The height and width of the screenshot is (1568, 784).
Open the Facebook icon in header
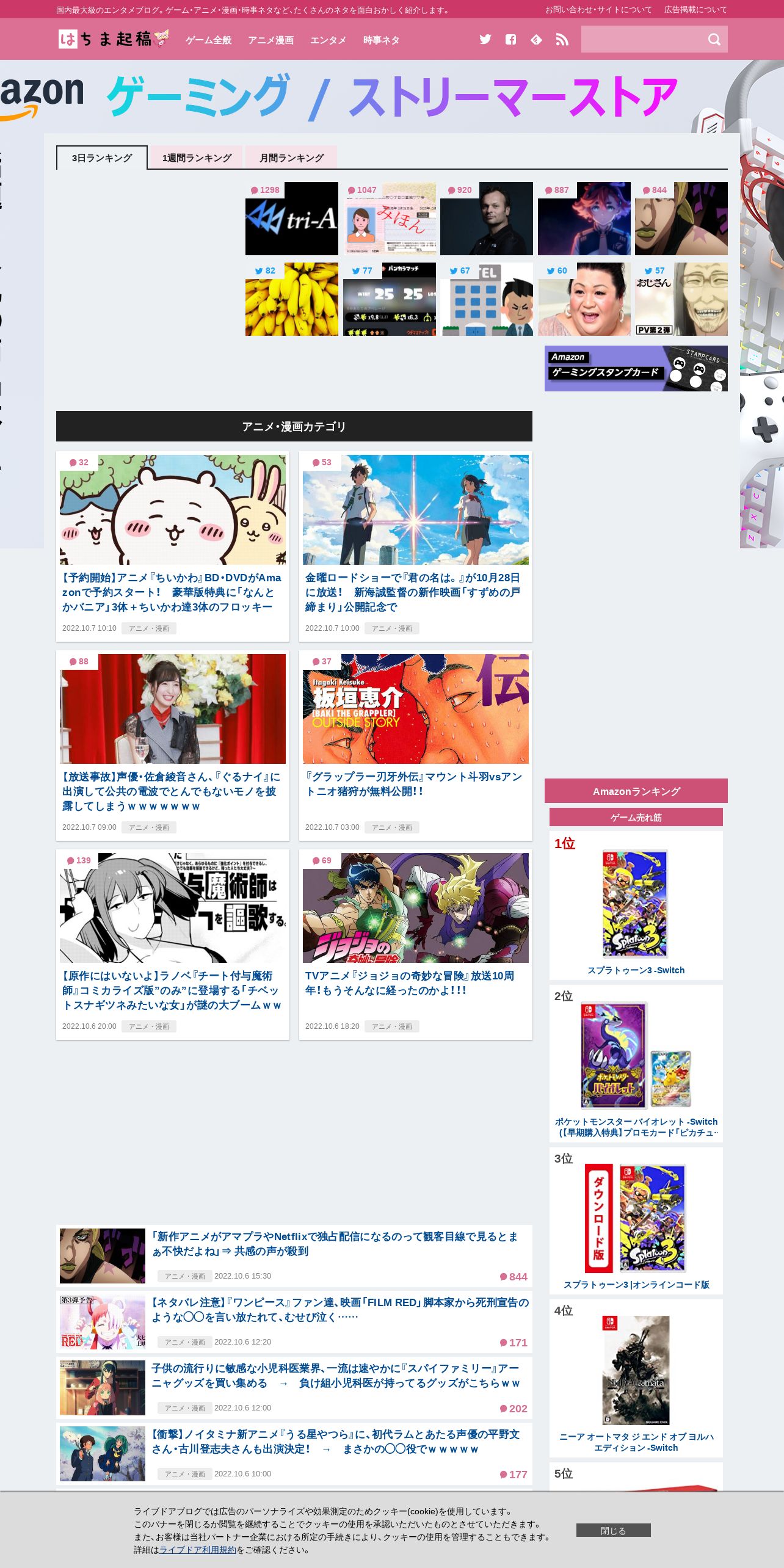coord(510,40)
